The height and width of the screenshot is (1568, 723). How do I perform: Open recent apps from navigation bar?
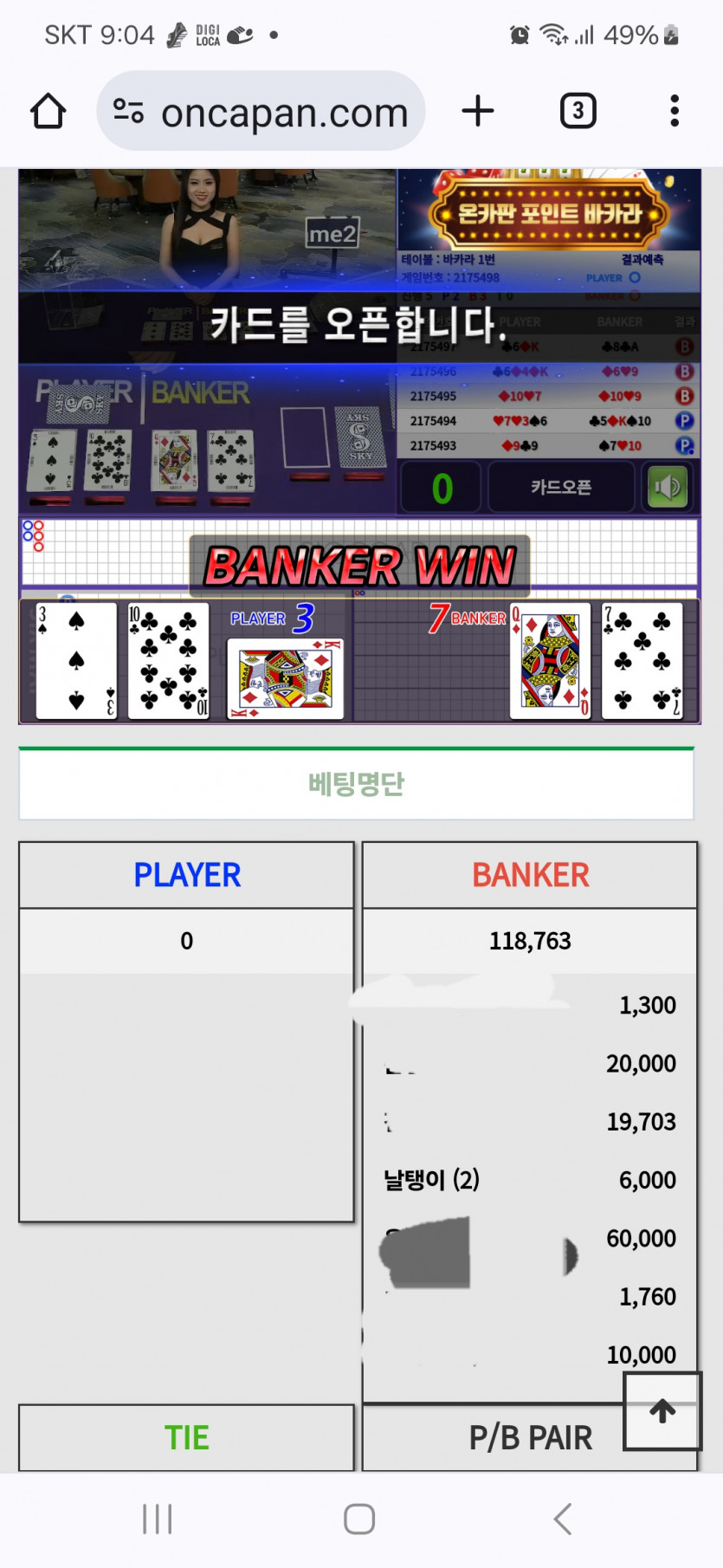(x=158, y=1519)
